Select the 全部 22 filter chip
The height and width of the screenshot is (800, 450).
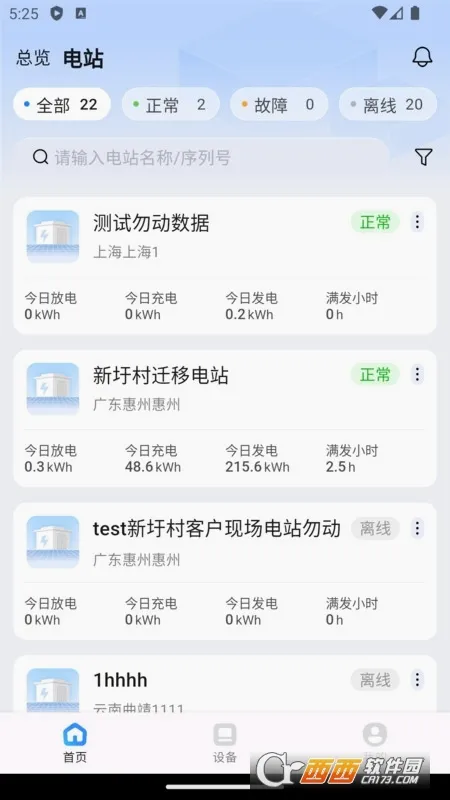pos(62,105)
